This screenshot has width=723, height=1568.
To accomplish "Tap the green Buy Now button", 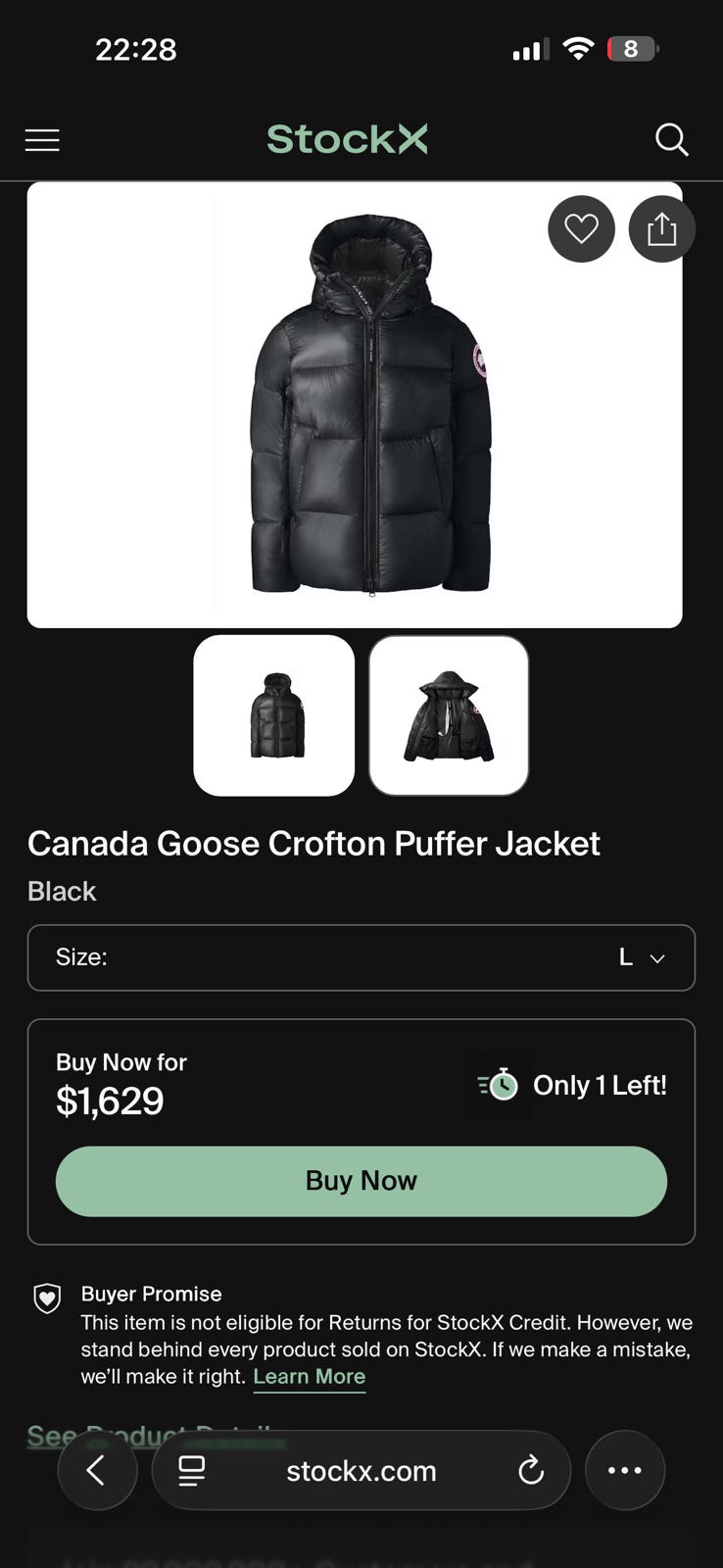I will point(361,1181).
